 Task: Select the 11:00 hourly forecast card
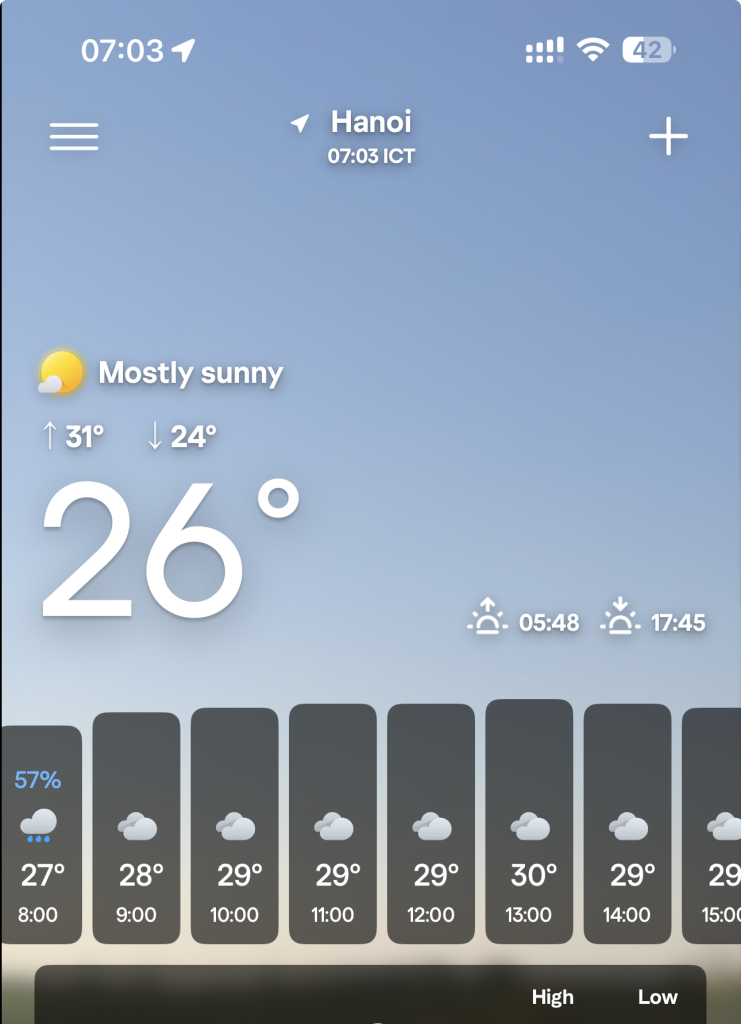333,824
